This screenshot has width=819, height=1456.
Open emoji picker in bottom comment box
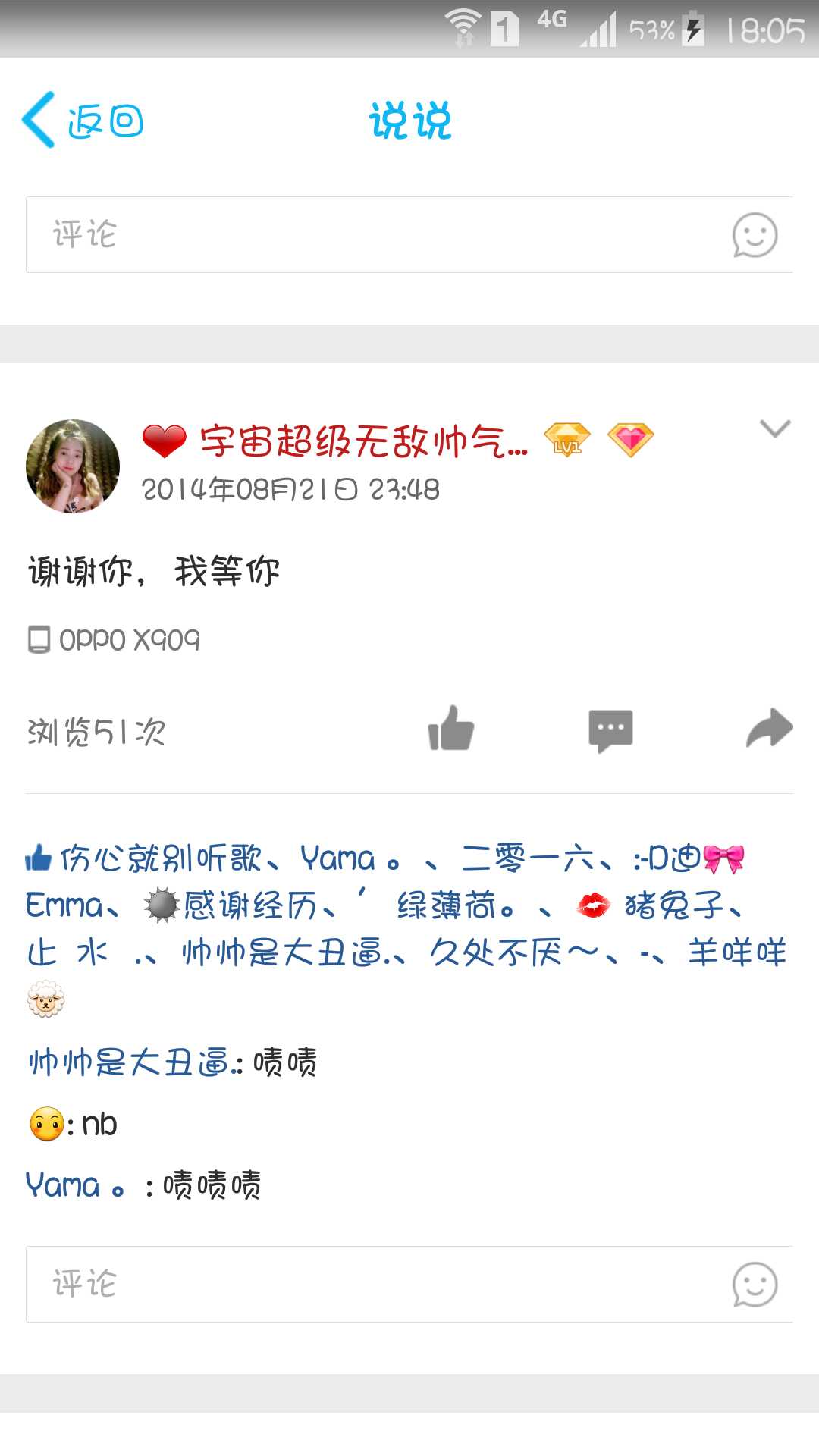click(x=754, y=1285)
